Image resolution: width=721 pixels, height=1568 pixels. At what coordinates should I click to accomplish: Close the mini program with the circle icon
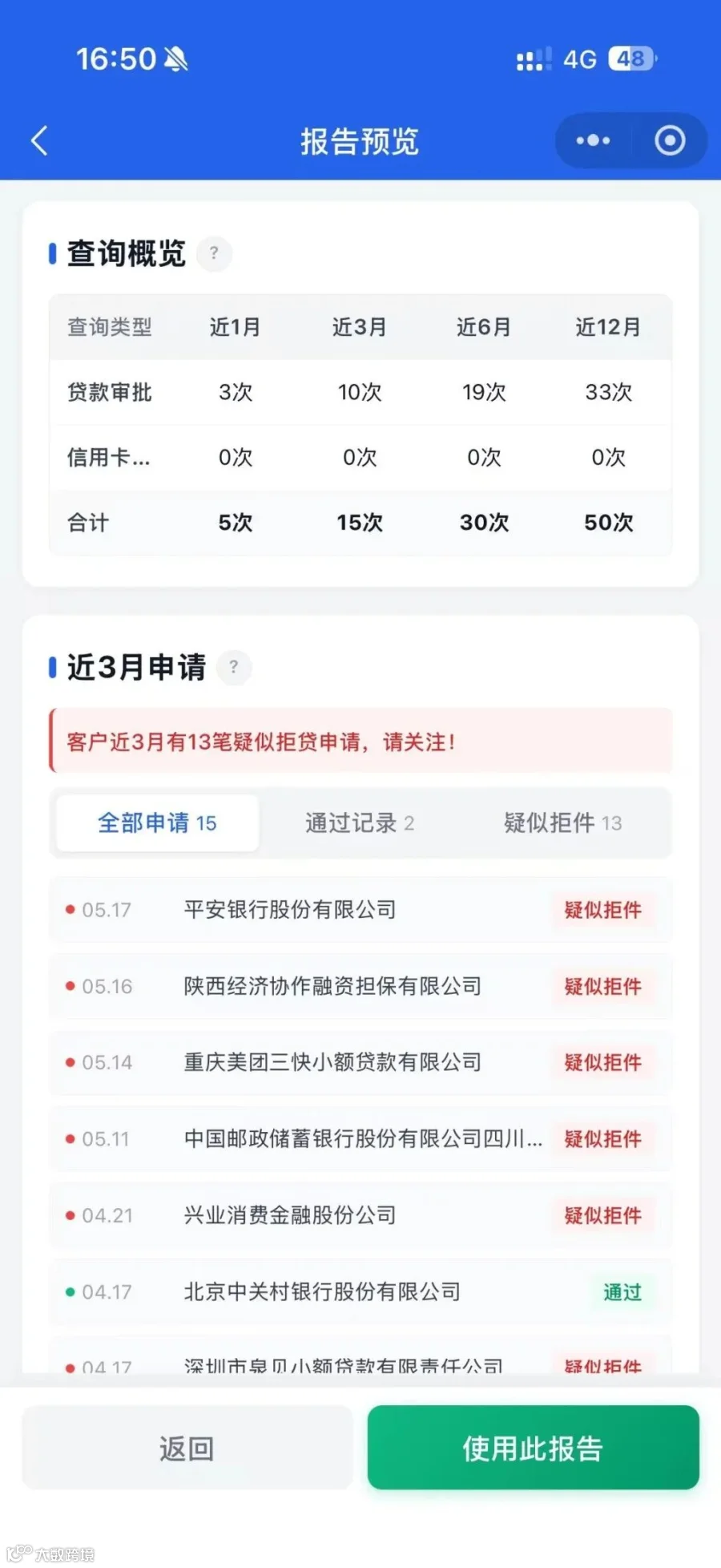click(670, 141)
